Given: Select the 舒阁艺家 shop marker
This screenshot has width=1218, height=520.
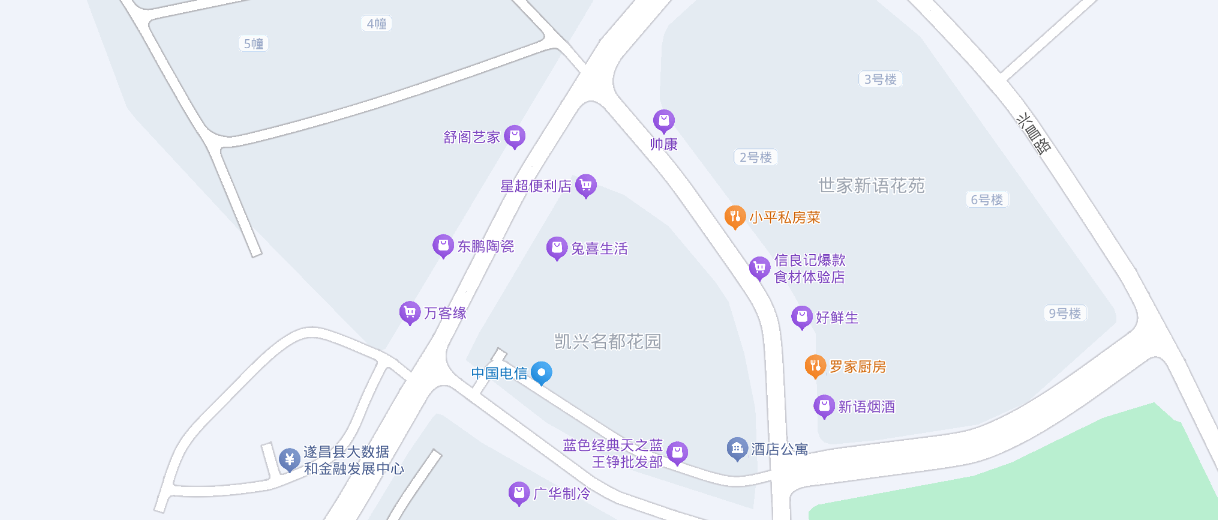Looking at the screenshot, I should point(515,136).
